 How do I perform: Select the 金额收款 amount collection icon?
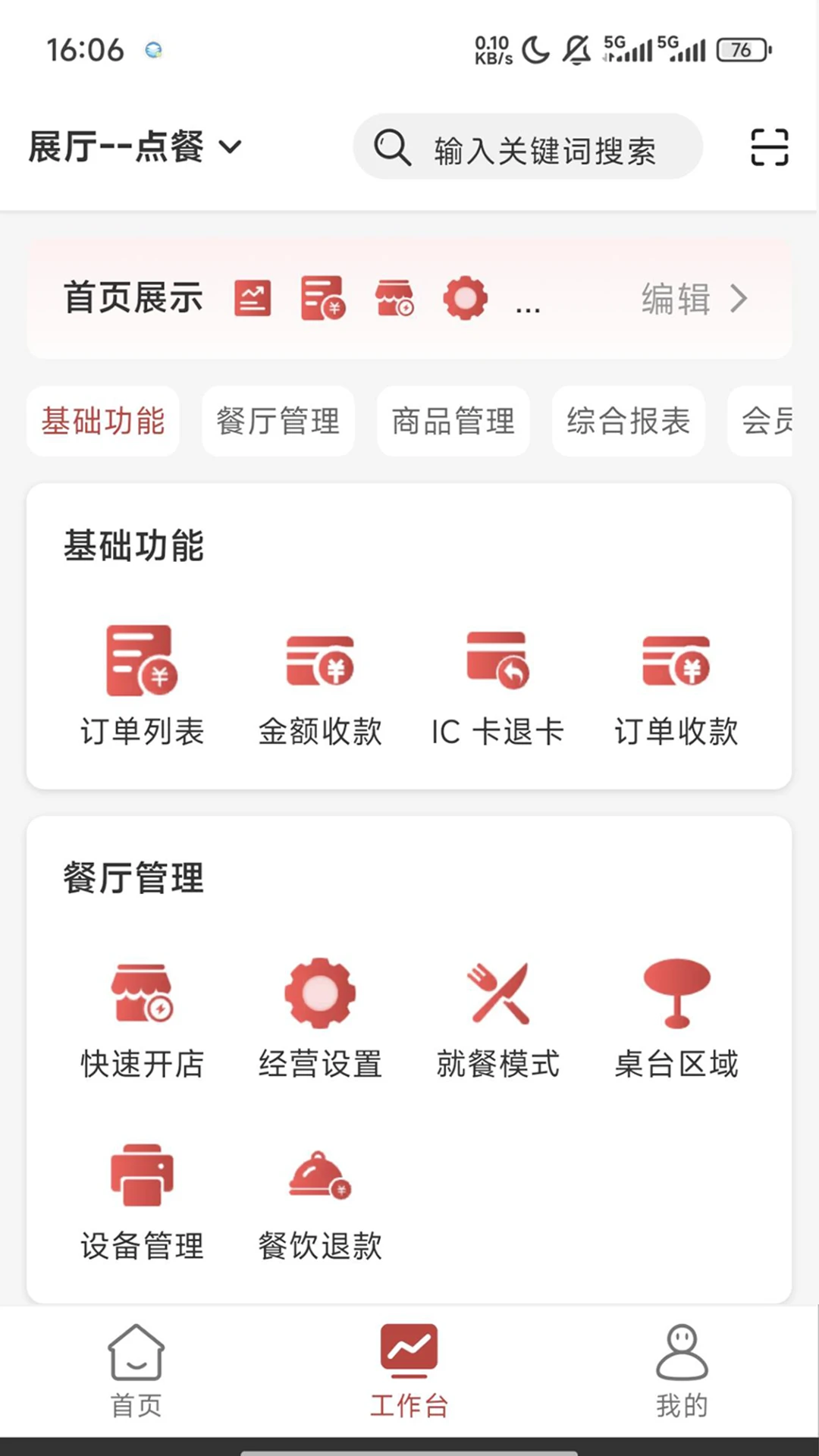click(319, 682)
